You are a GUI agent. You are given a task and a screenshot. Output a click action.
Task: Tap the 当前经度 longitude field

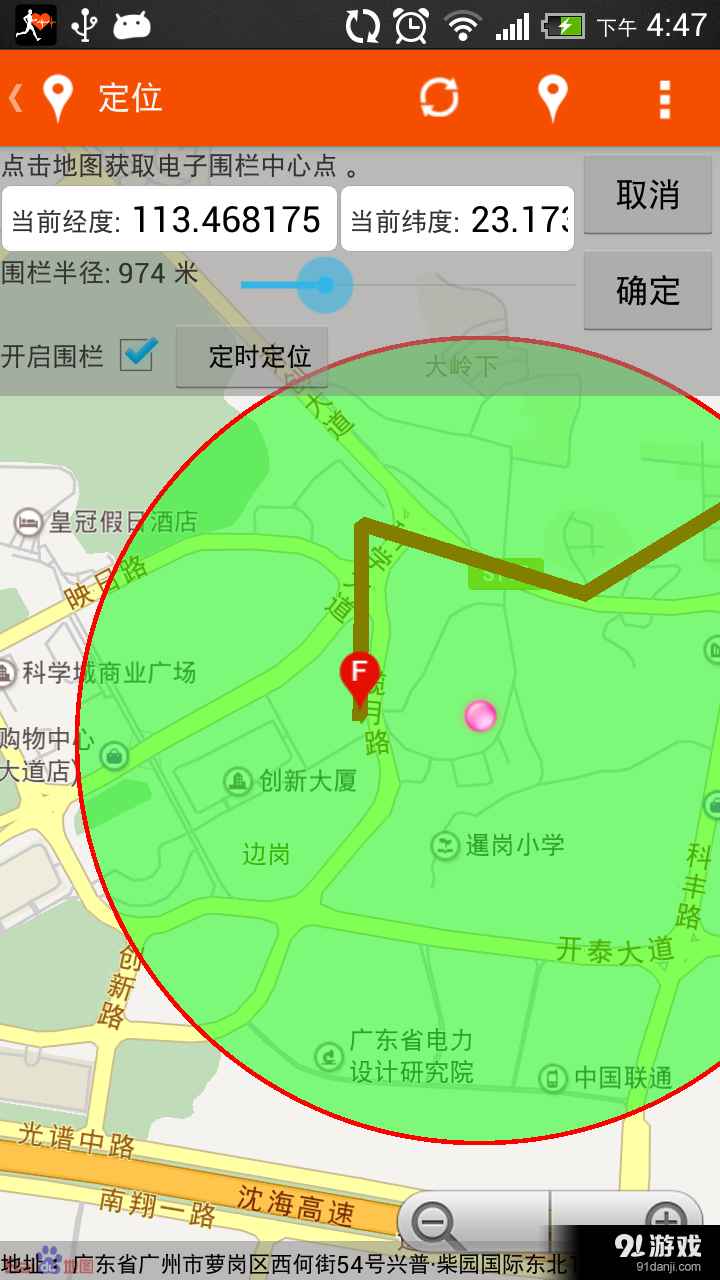pyautogui.click(x=169, y=219)
